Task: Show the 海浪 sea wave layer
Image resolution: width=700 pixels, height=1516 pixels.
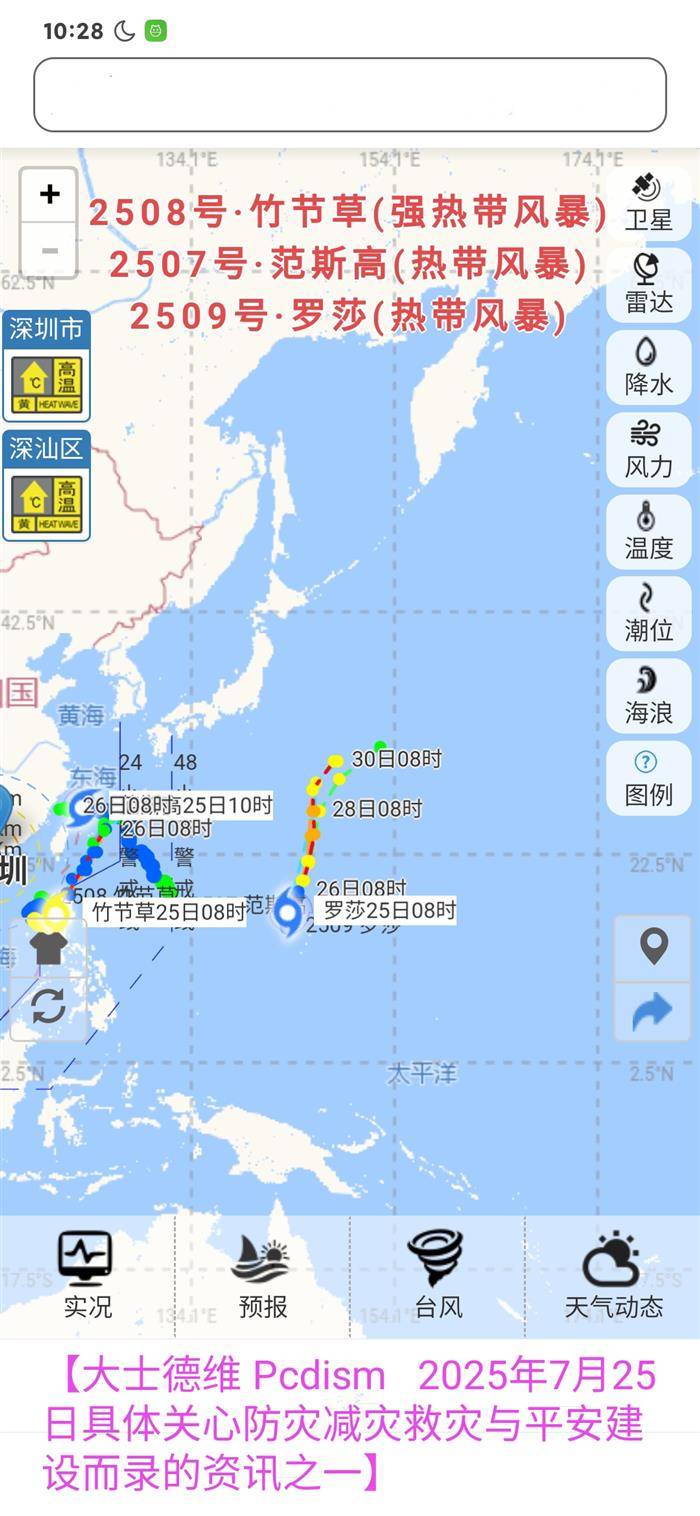Action: (648, 696)
